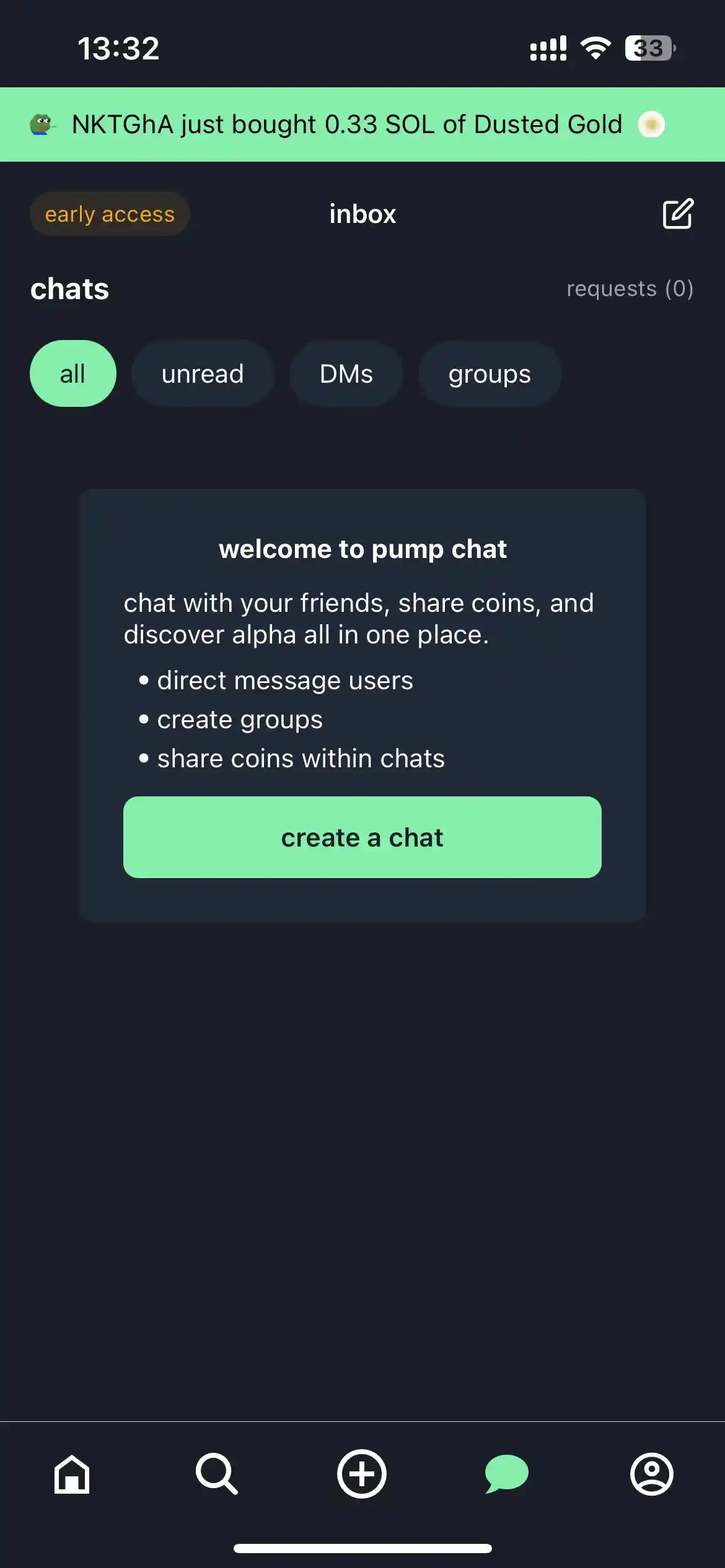
Task: Compose a new message with the pencil icon
Action: pos(678,214)
